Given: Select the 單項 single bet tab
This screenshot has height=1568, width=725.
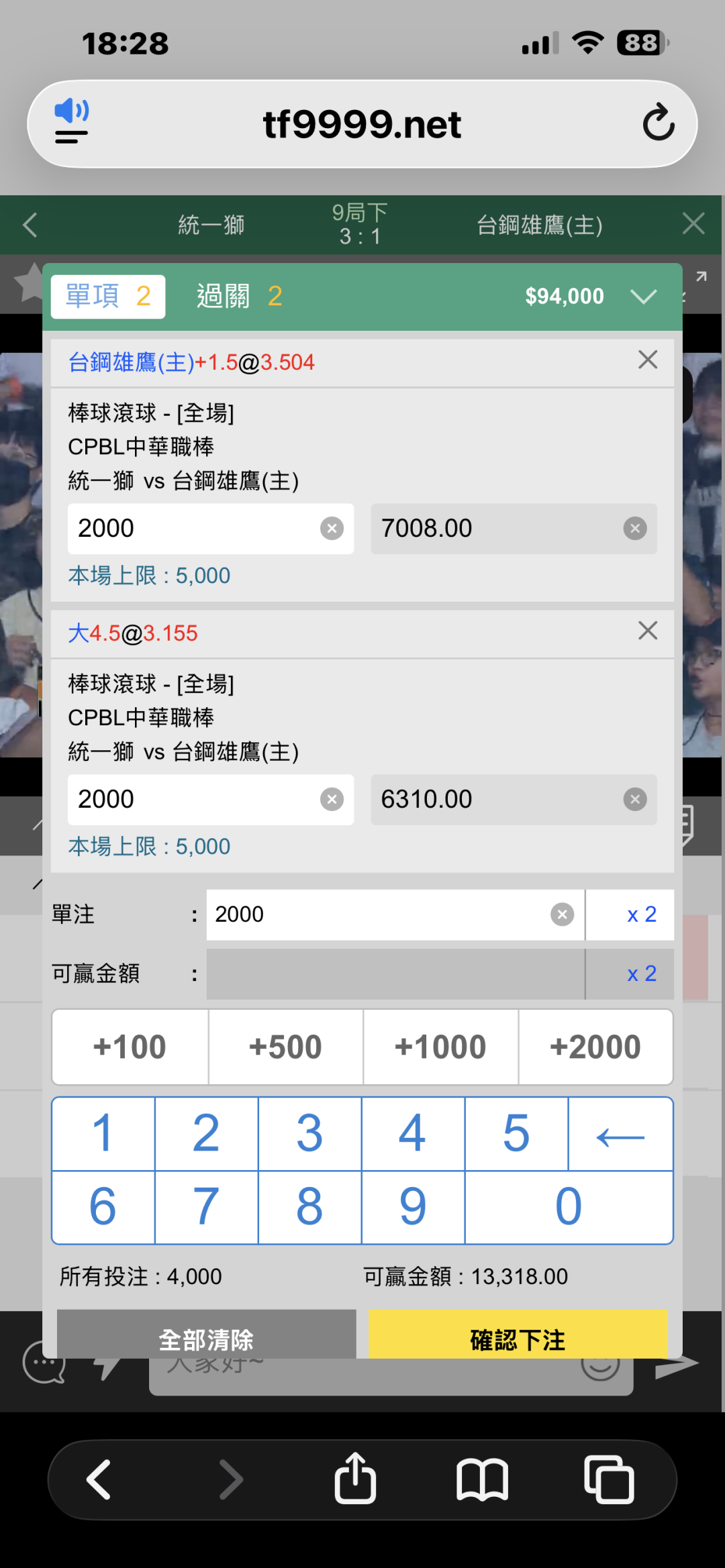Looking at the screenshot, I should tap(108, 297).
